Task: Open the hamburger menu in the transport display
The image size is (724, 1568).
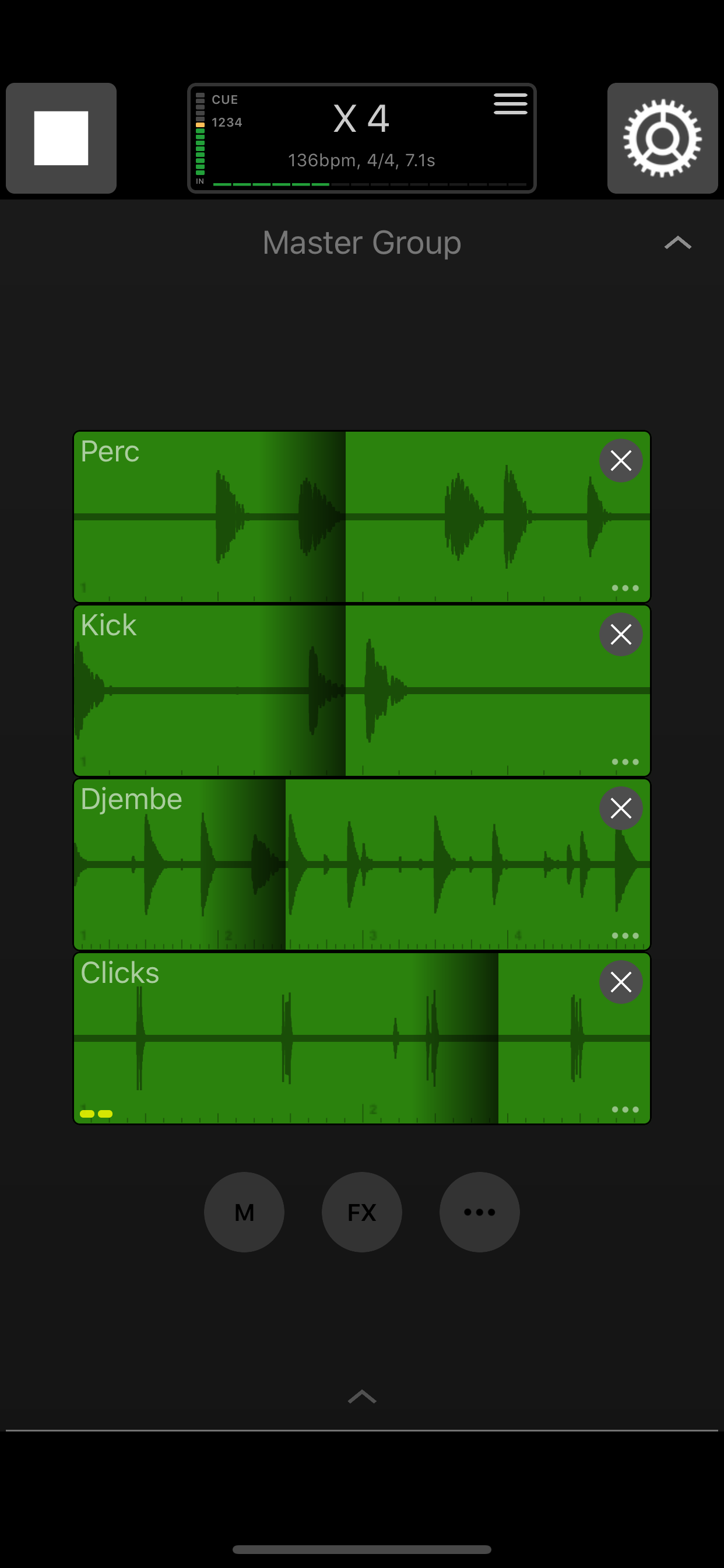Action: pos(510,103)
